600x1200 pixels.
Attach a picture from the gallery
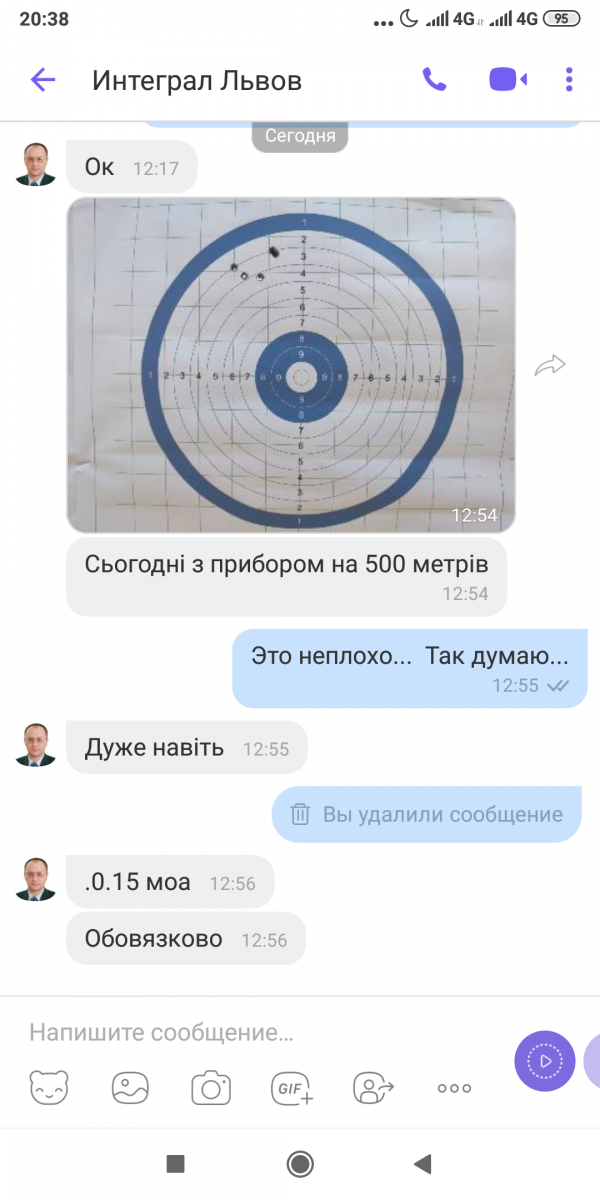pos(130,1087)
